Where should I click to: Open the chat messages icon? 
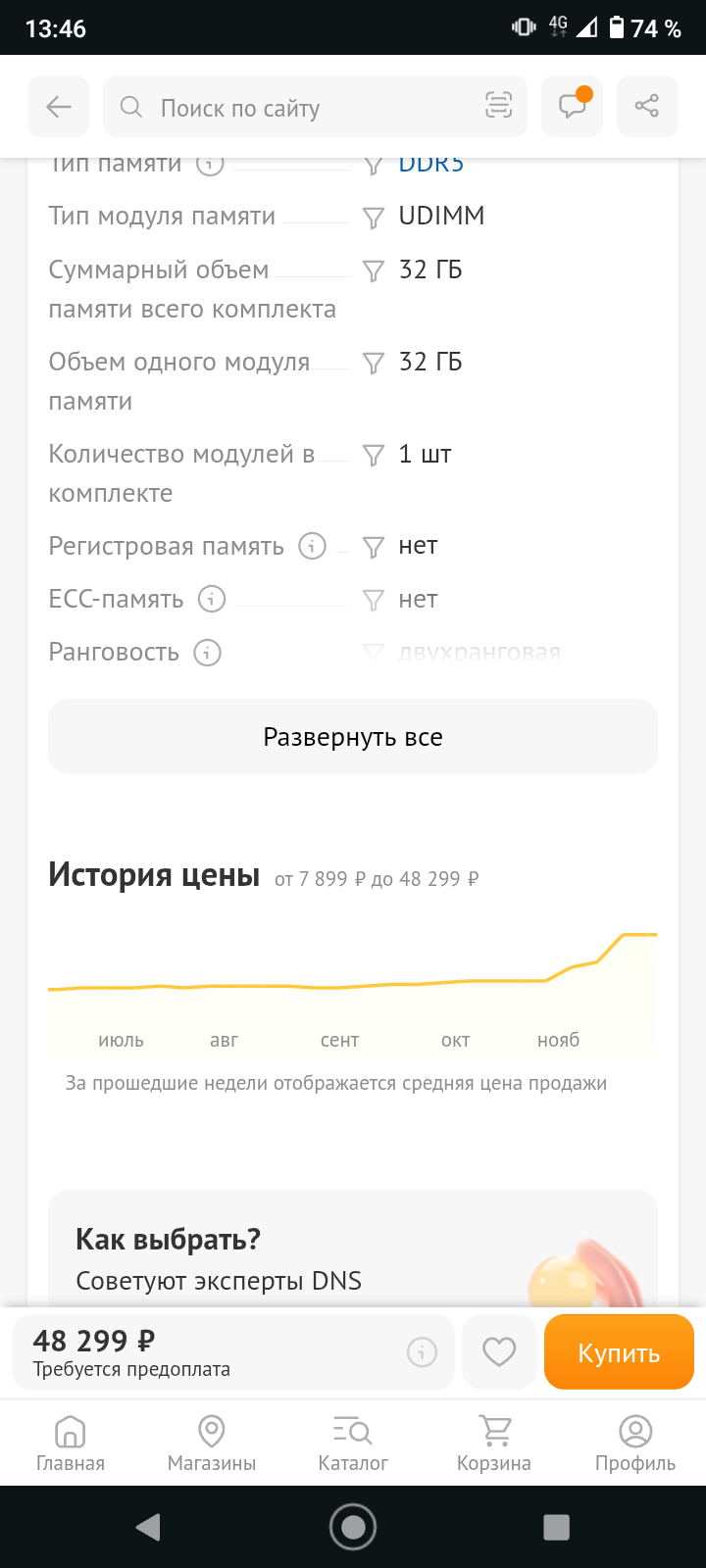(x=573, y=106)
